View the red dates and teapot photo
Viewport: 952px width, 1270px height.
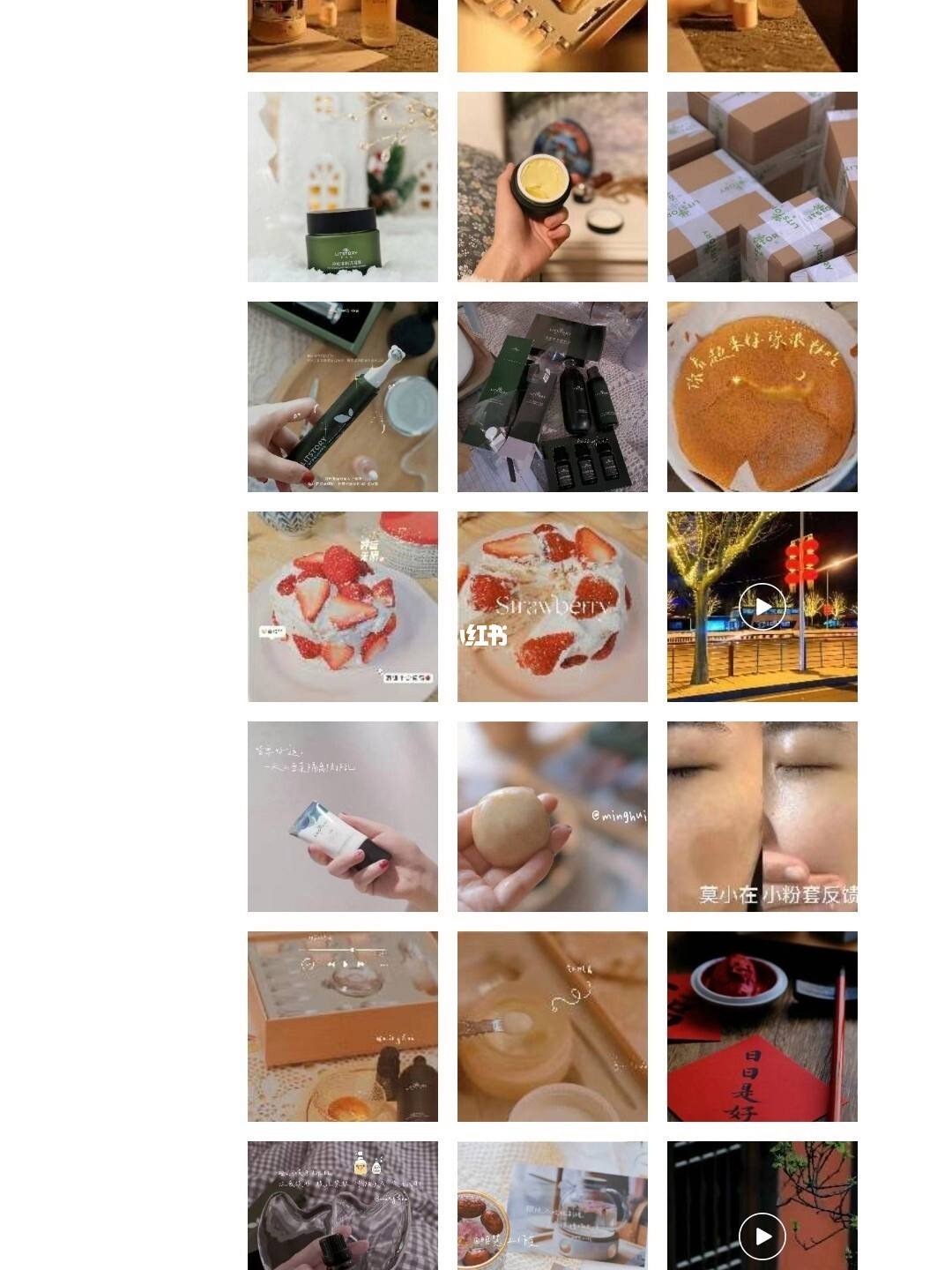[552, 1206]
